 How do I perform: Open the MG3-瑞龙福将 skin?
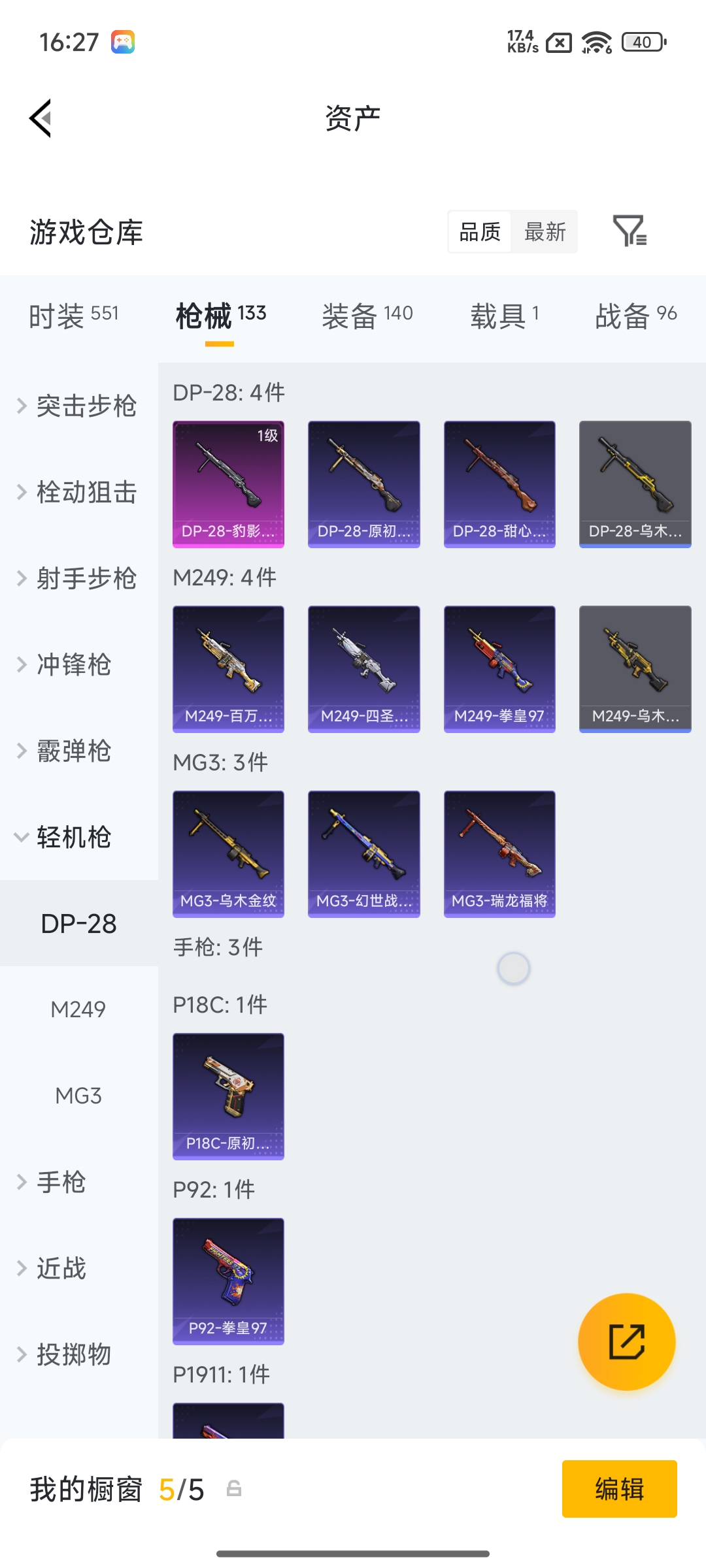point(499,853)
